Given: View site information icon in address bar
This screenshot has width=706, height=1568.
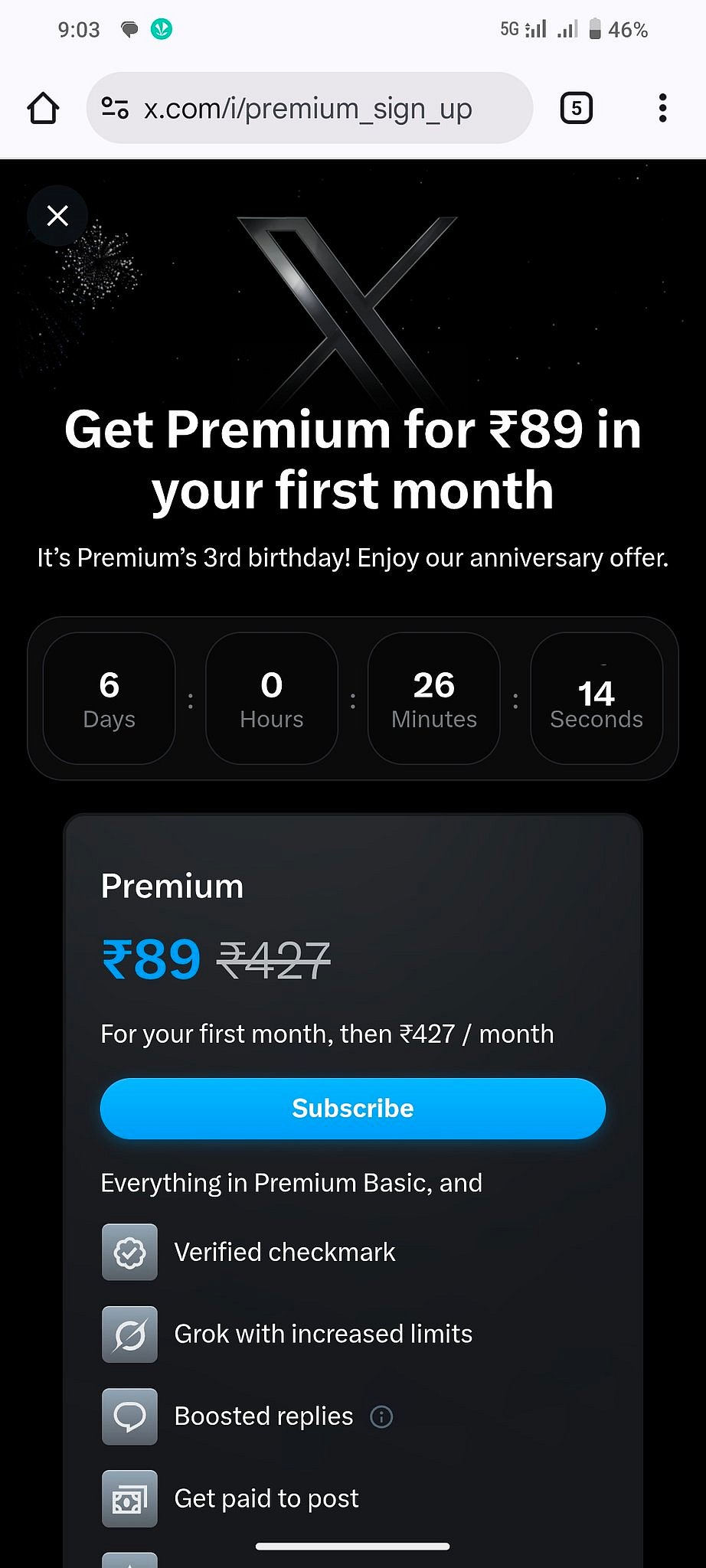Looking at the screenshot, I should click(x=115, y=108).
